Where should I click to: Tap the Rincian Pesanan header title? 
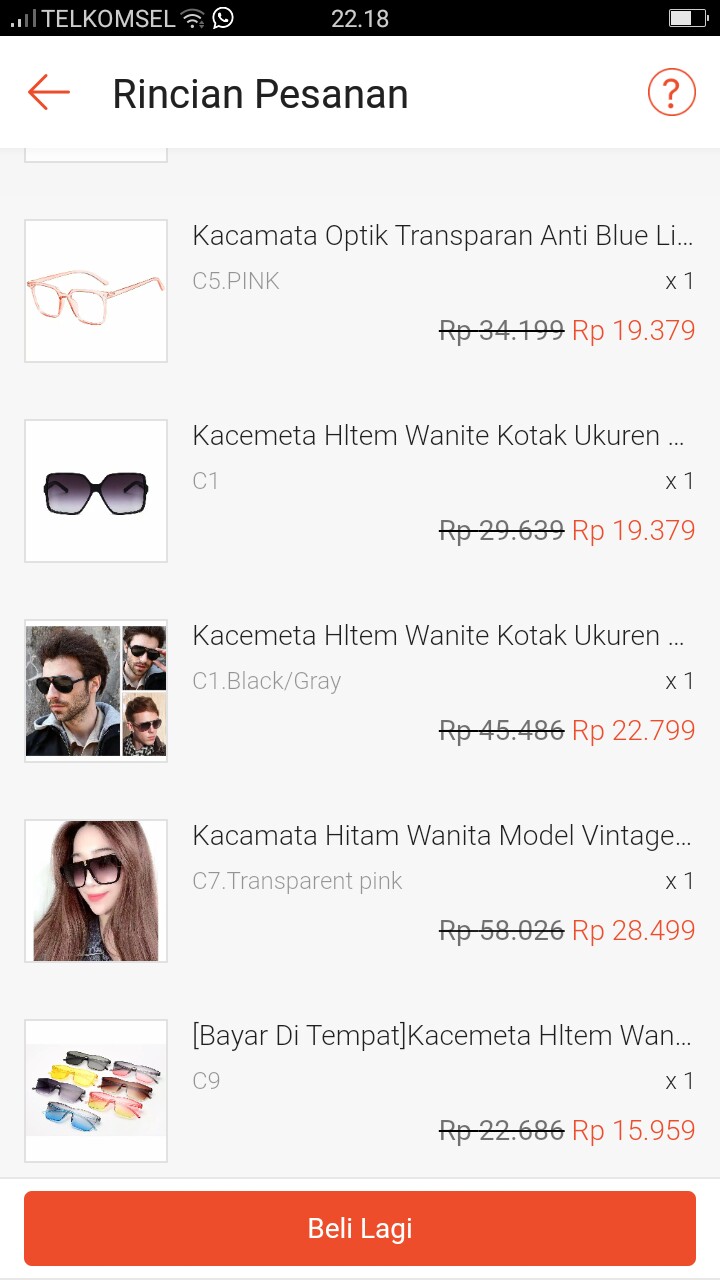click(x=261, y=93)
